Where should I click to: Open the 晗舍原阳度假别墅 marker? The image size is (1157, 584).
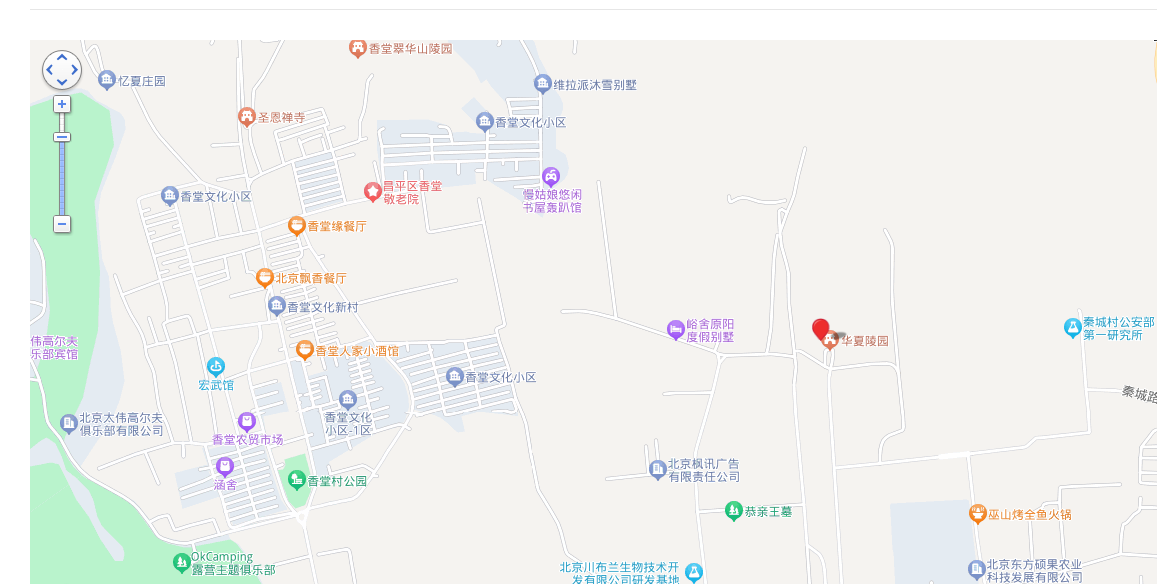[x=676, y=329]
